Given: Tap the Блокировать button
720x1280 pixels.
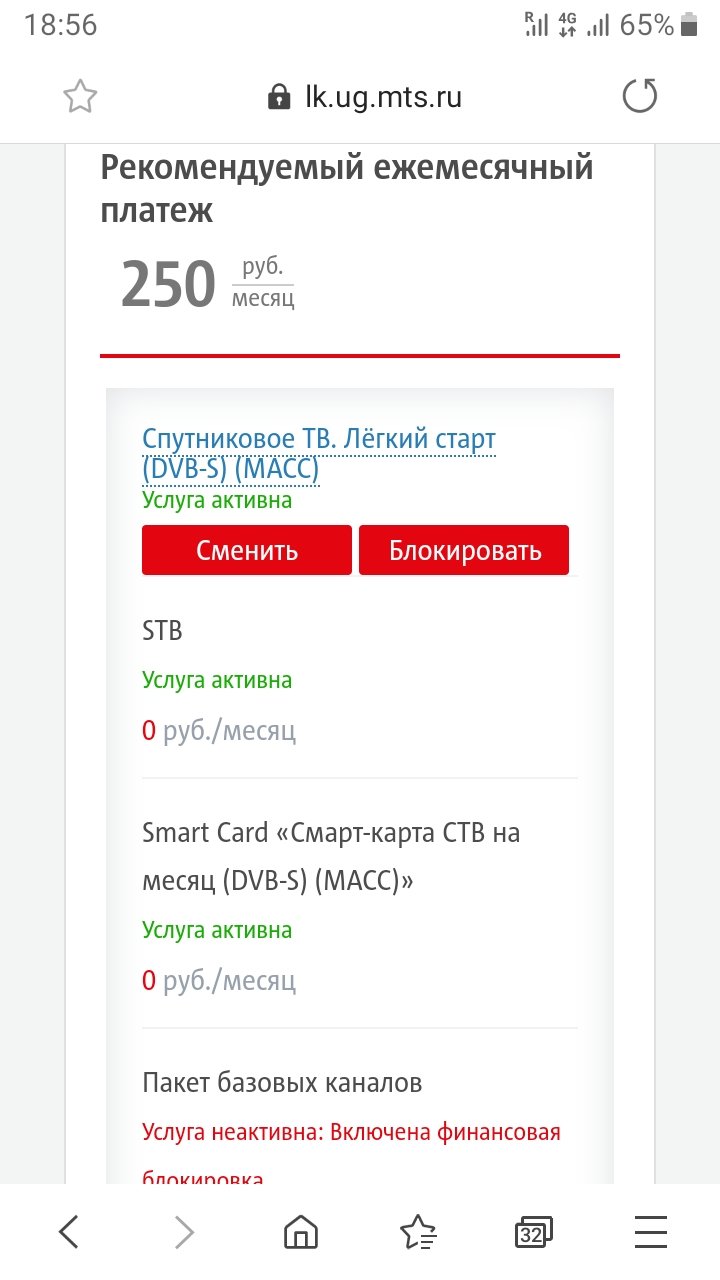Looking at the screenshot, I should [464, 550].
